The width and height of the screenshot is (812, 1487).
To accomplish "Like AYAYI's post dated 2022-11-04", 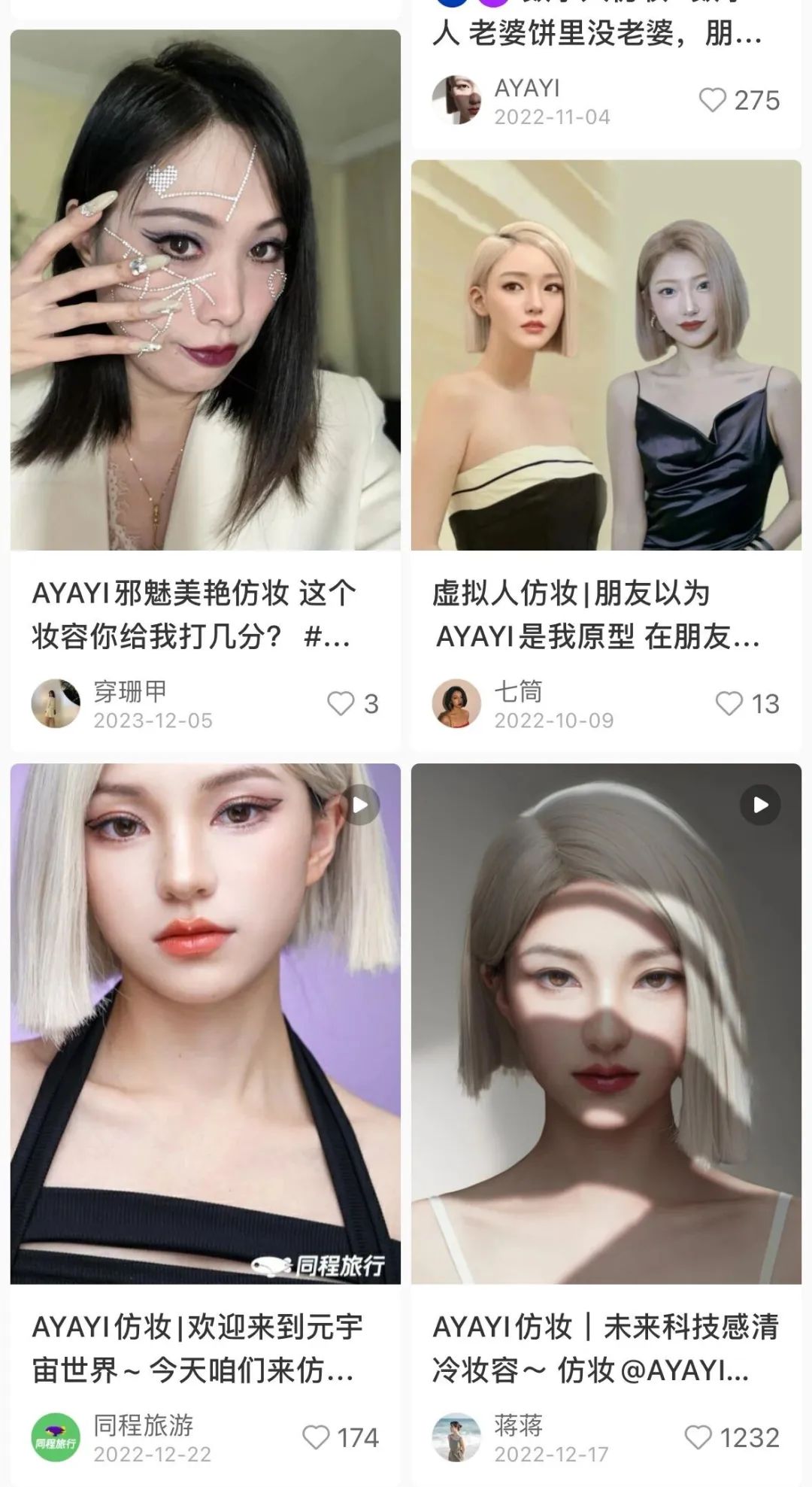I will [713, 100].
